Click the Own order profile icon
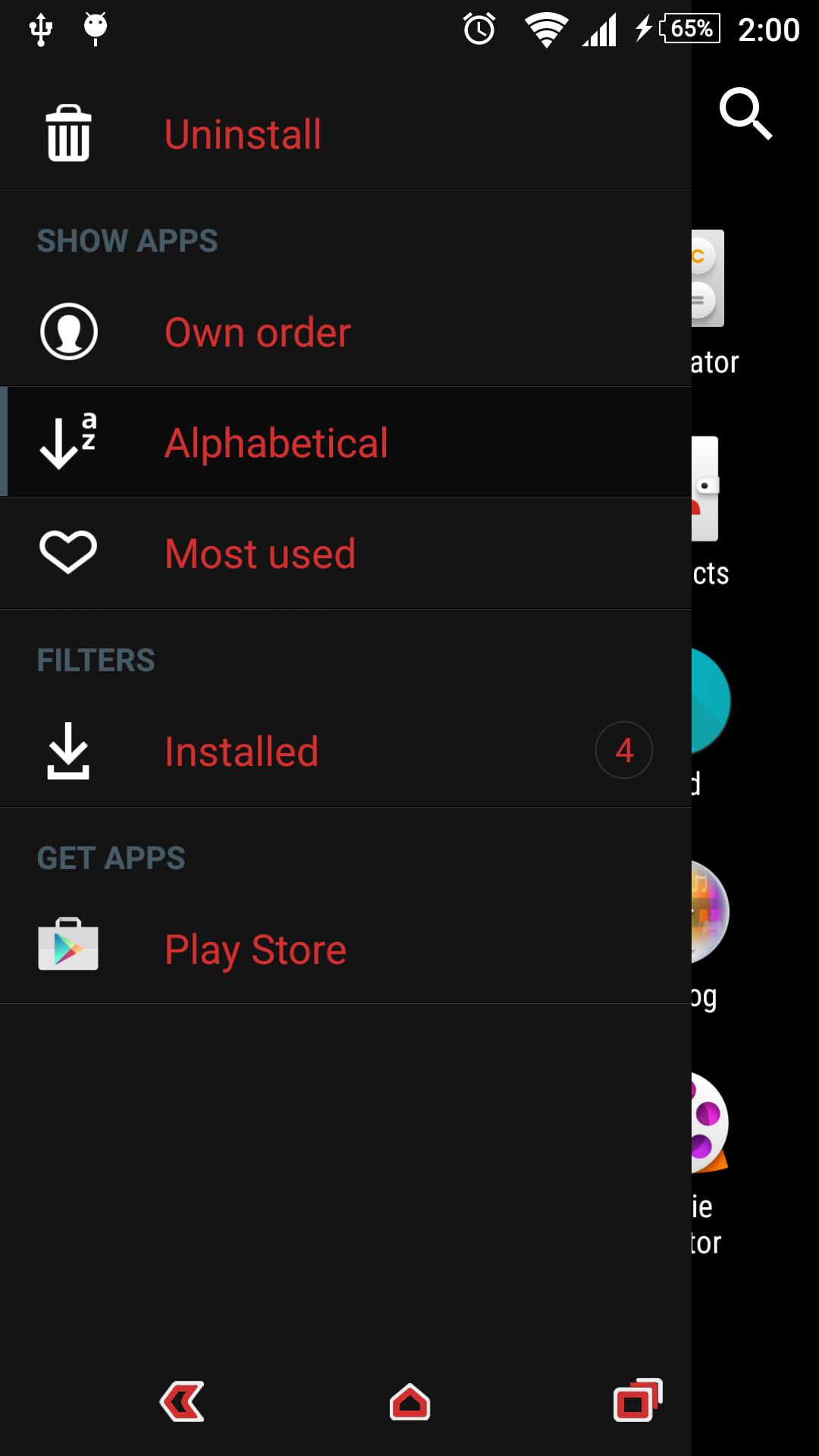Screen dimensions: 819x1456 point(68,331)
